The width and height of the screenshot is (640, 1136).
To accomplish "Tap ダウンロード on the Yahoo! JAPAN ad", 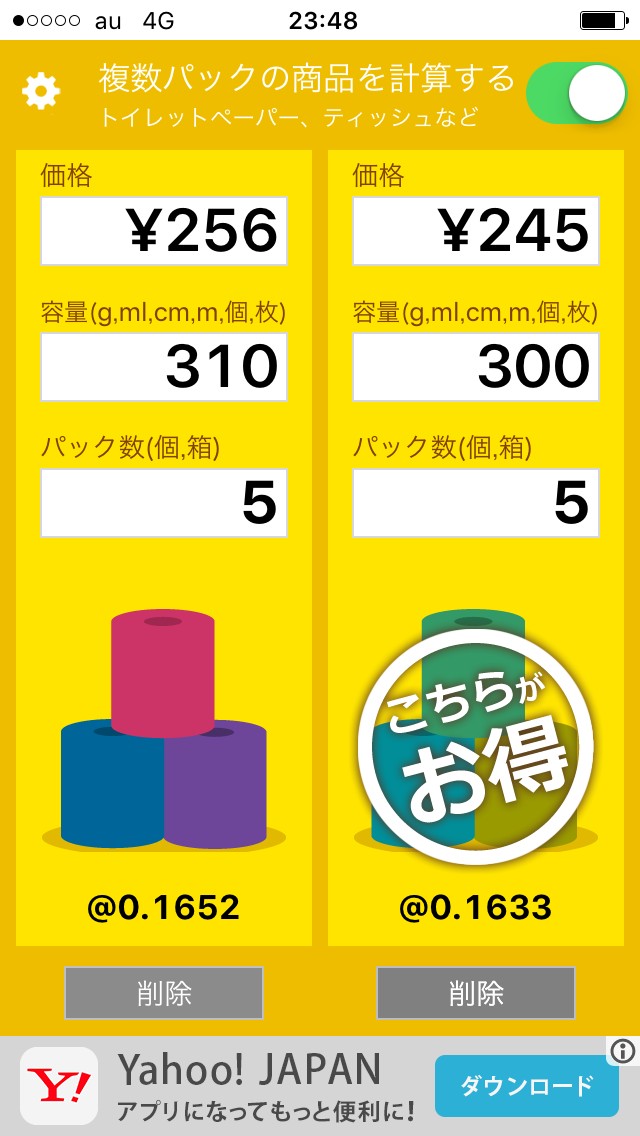I will coord(527,1086).
